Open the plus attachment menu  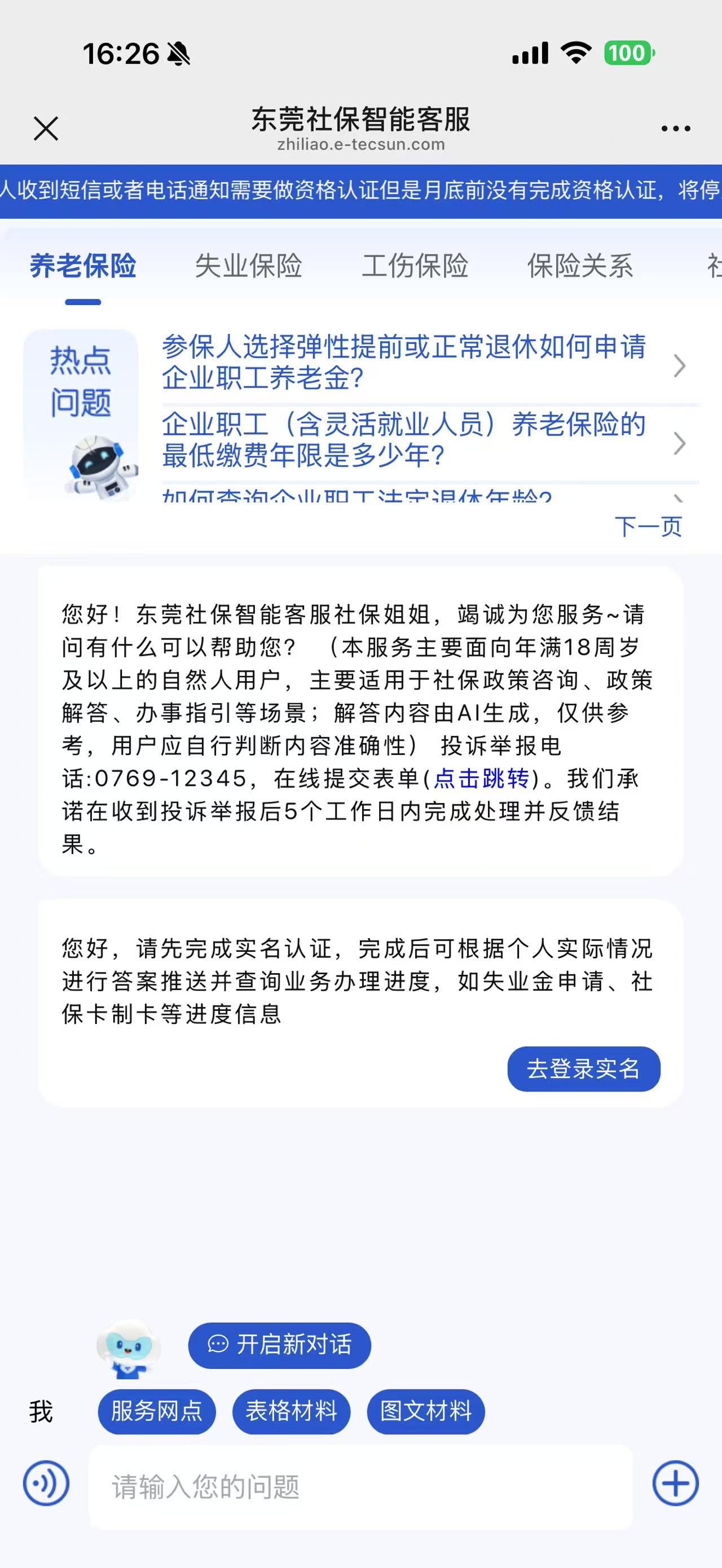[676, 1483]
